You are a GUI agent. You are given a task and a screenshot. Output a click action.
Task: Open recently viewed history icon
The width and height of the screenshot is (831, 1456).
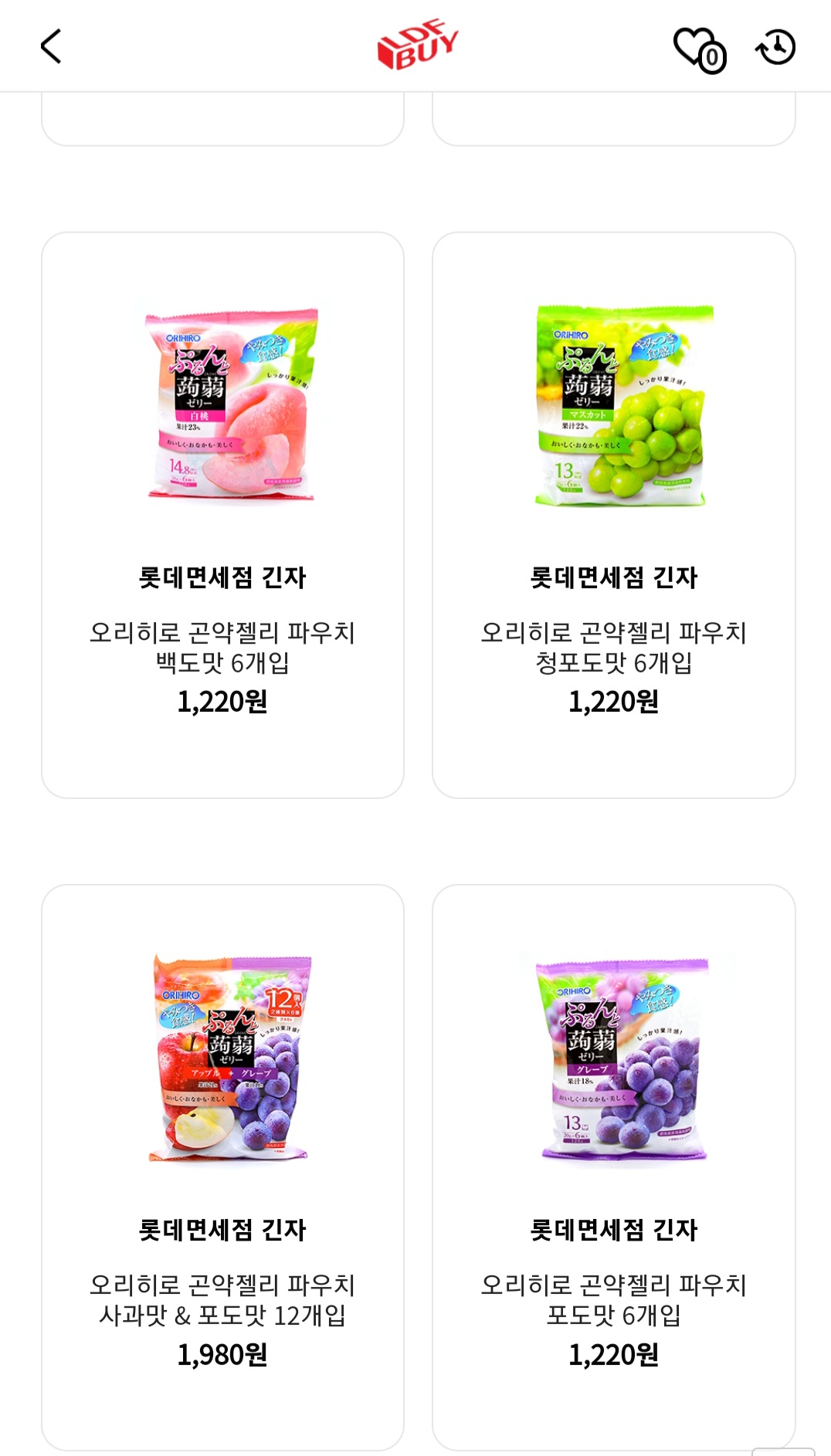(x=775, y=47)
